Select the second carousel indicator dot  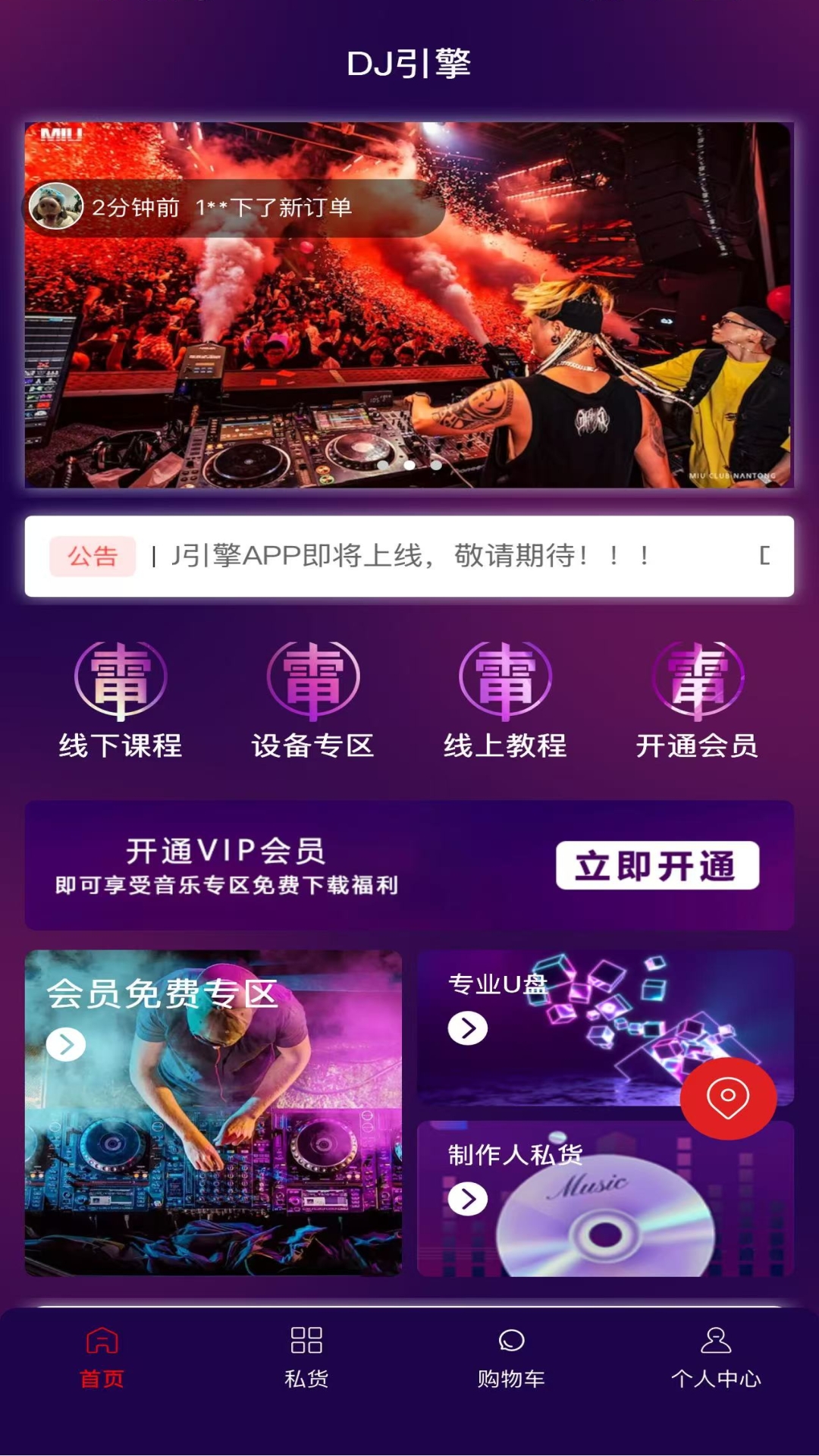[x=408, y=464]
